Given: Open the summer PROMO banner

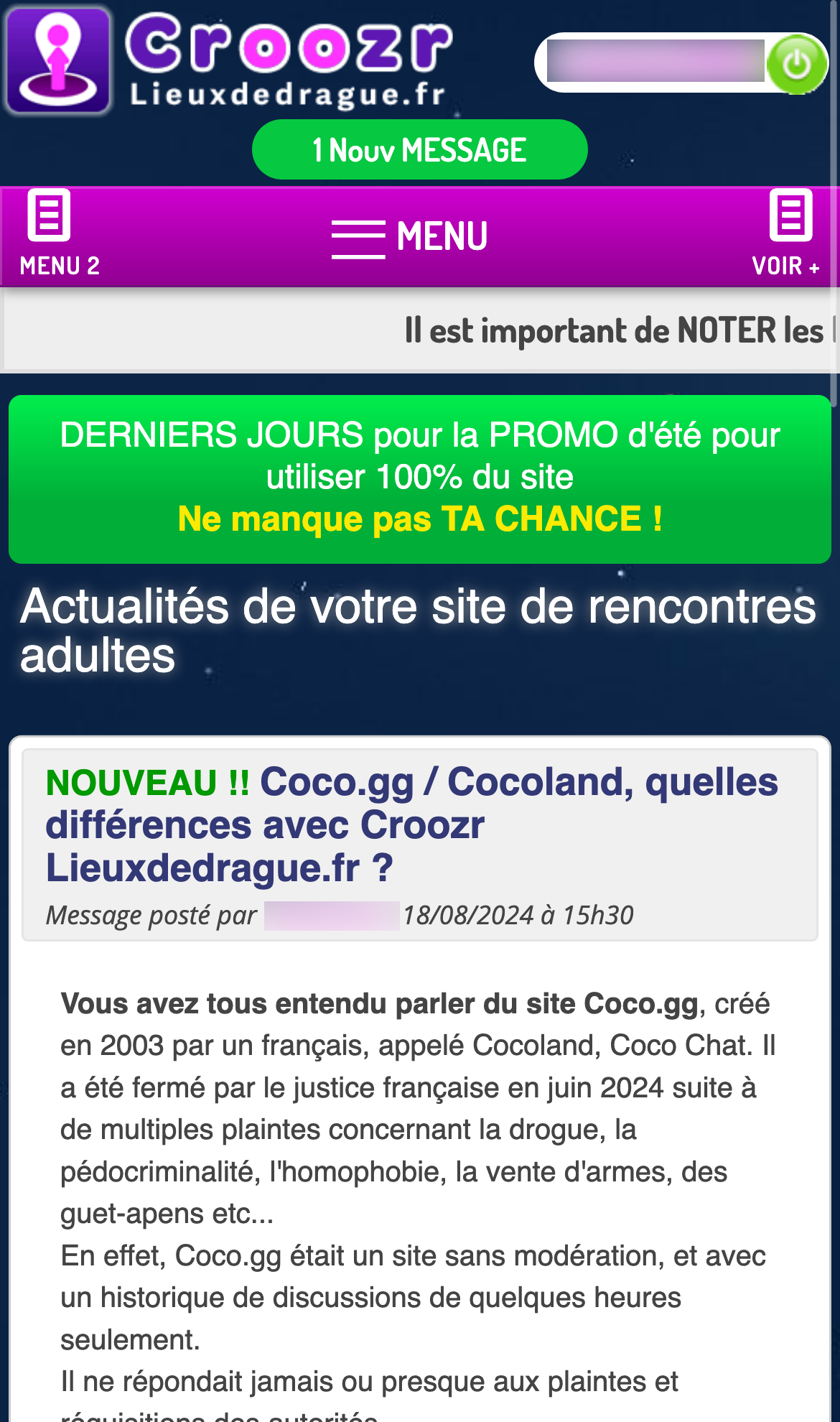Looking at the screenshot, I should pyautogui.click(x=420, y=479).
